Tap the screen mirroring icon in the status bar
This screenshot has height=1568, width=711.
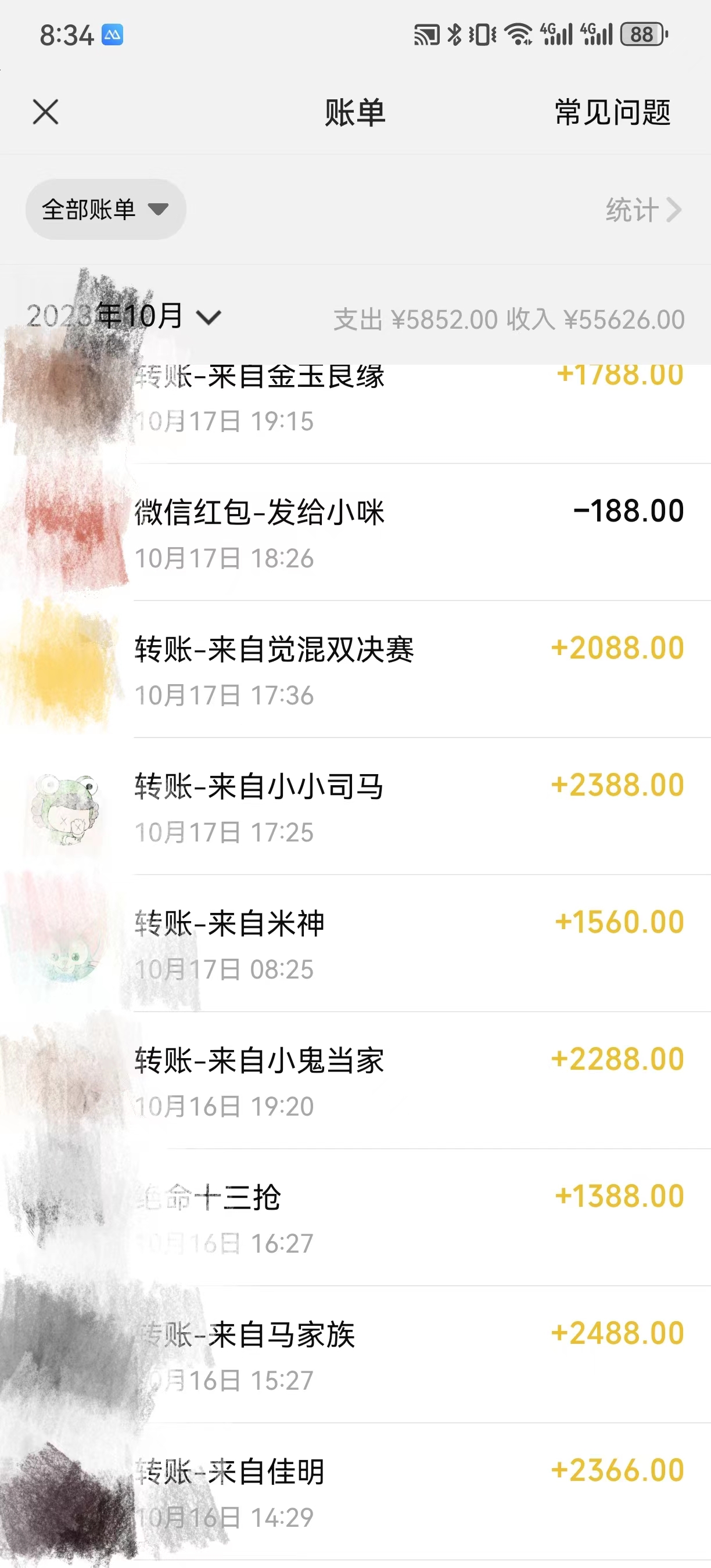tap(428, 35)
